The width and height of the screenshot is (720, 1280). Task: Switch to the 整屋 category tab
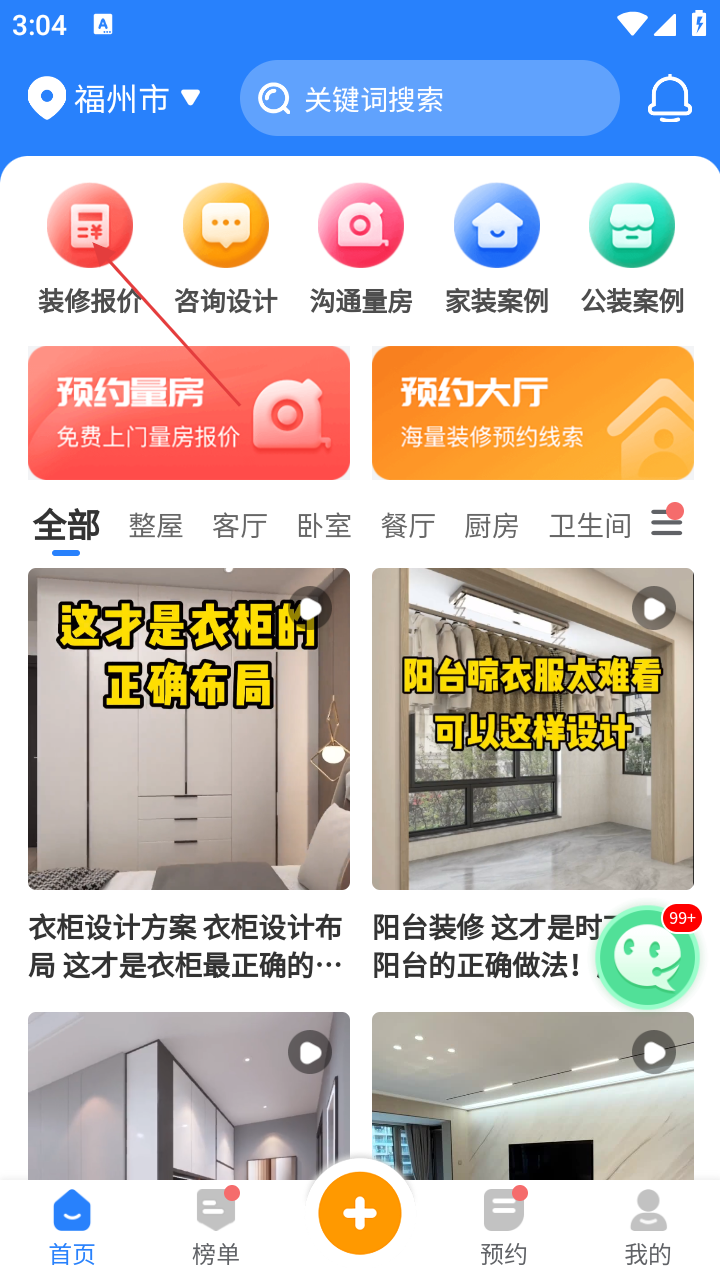[155, 525]
